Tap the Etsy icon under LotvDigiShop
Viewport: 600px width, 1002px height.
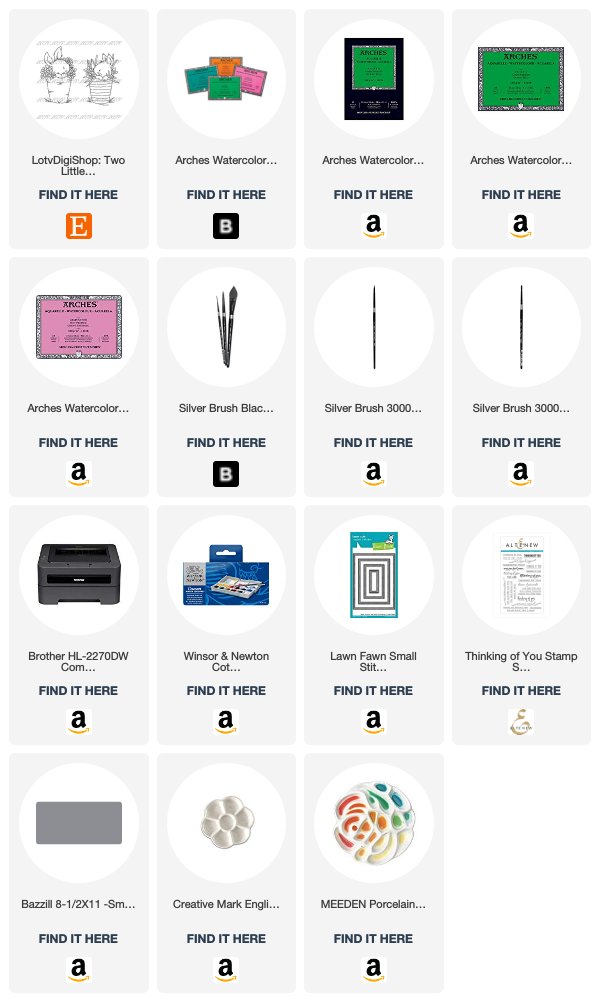click(x=79, y=226)
